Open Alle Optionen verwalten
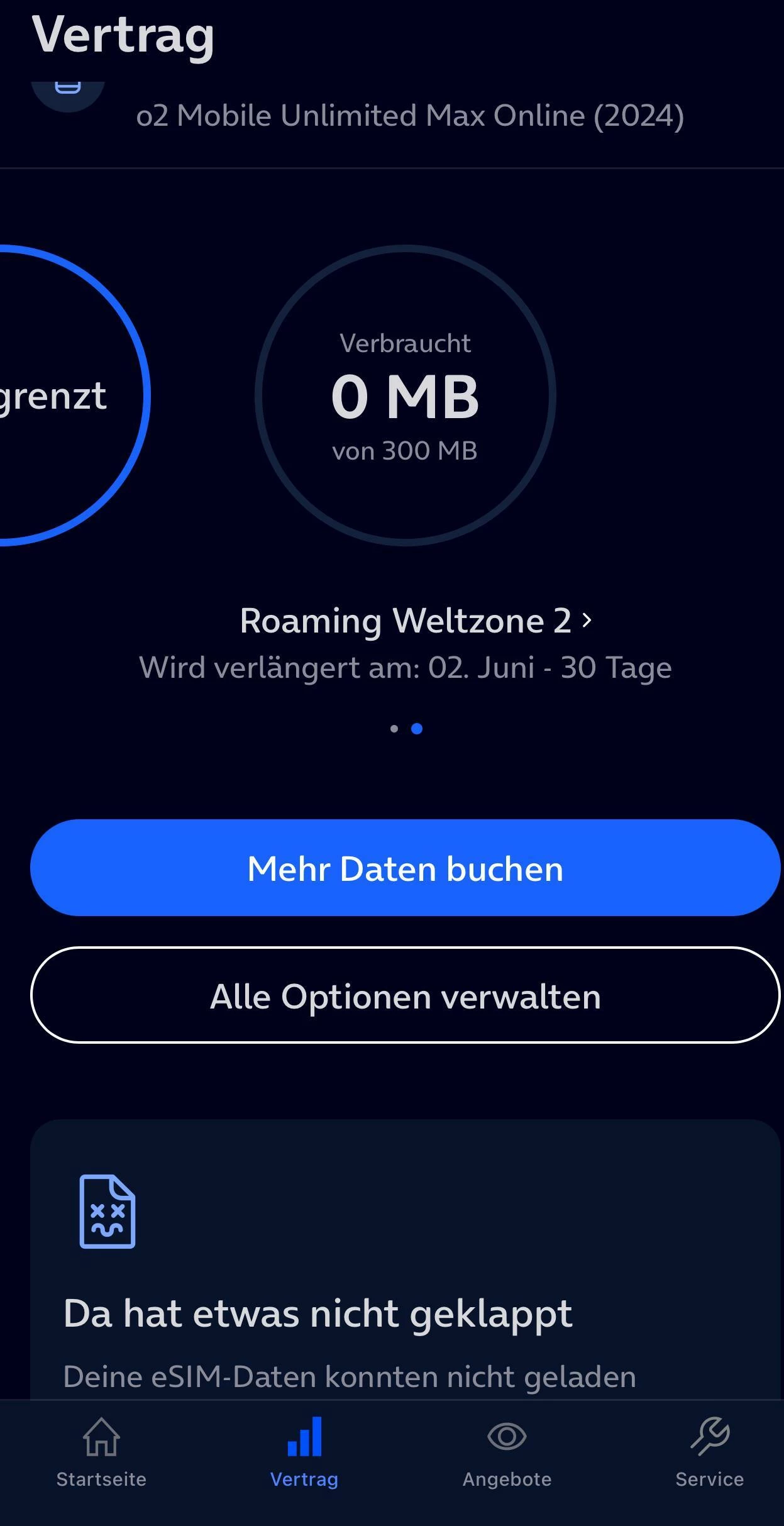Image resolution: width=784 pixels, height=1526 pixels. pos(405,995)
